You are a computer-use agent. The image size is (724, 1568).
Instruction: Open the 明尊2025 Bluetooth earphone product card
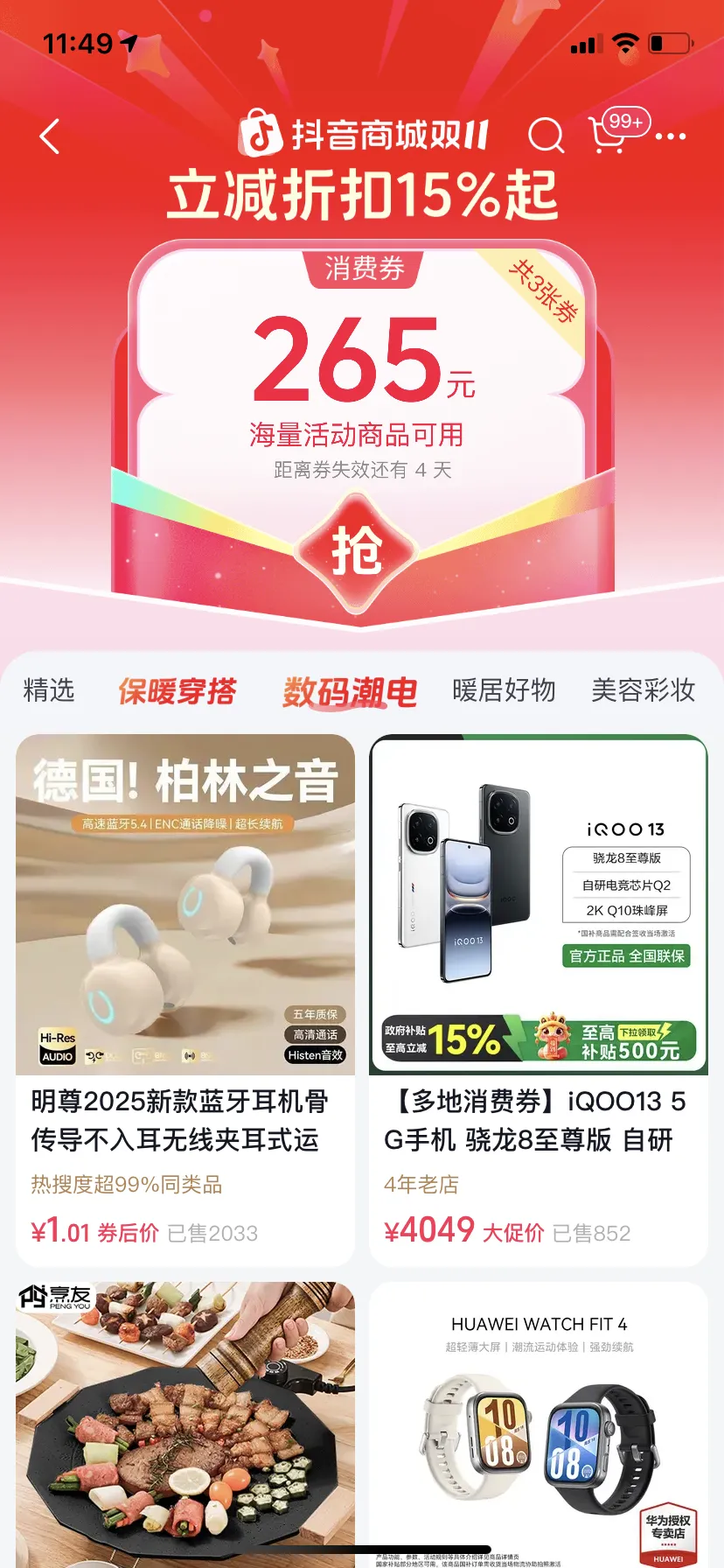pyautogui.click(x=185, y=999)
